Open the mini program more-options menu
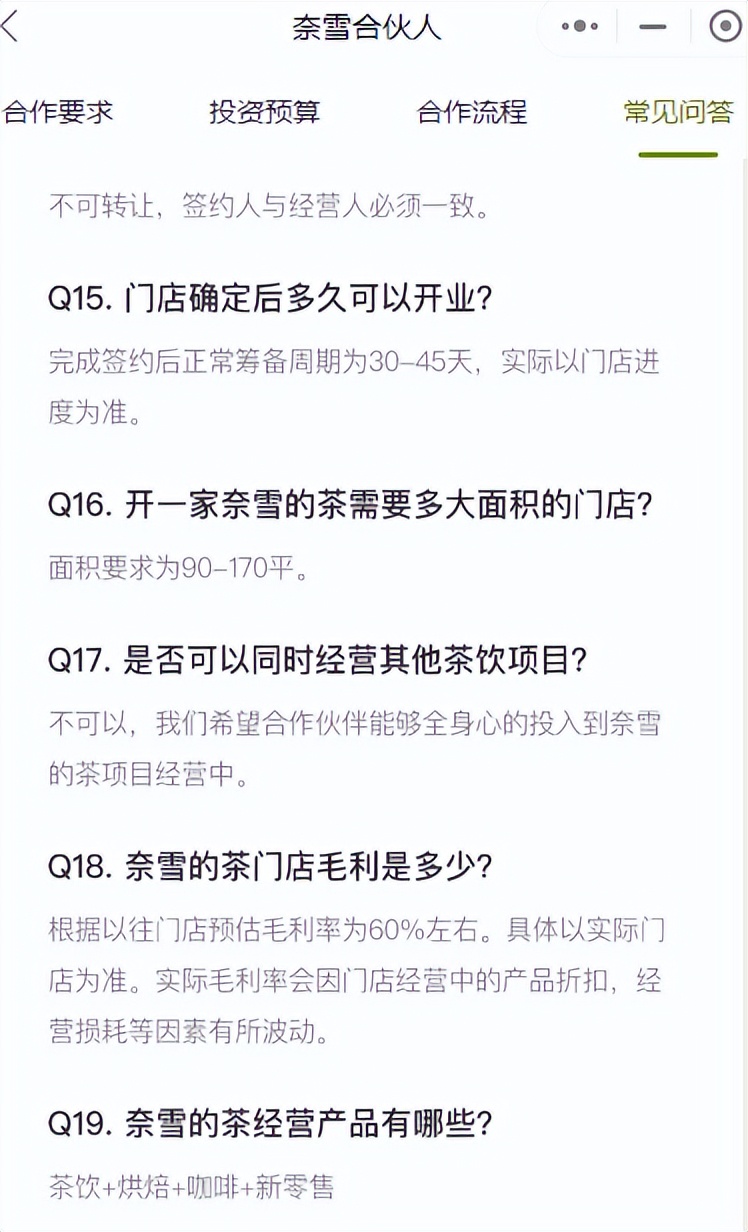The width and height of the screenshot is (748, 1232). [x=580, y=27]
